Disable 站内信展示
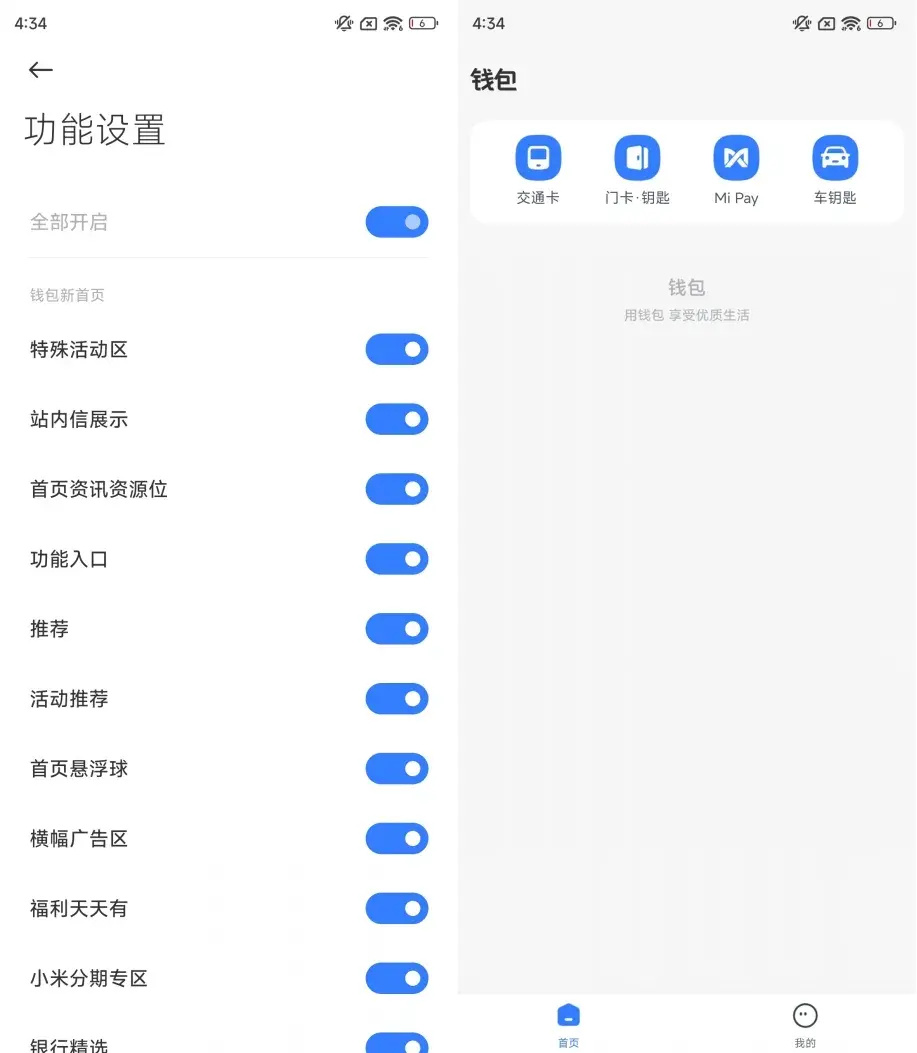The image size is (917, 1053). [x=397, y=419]
